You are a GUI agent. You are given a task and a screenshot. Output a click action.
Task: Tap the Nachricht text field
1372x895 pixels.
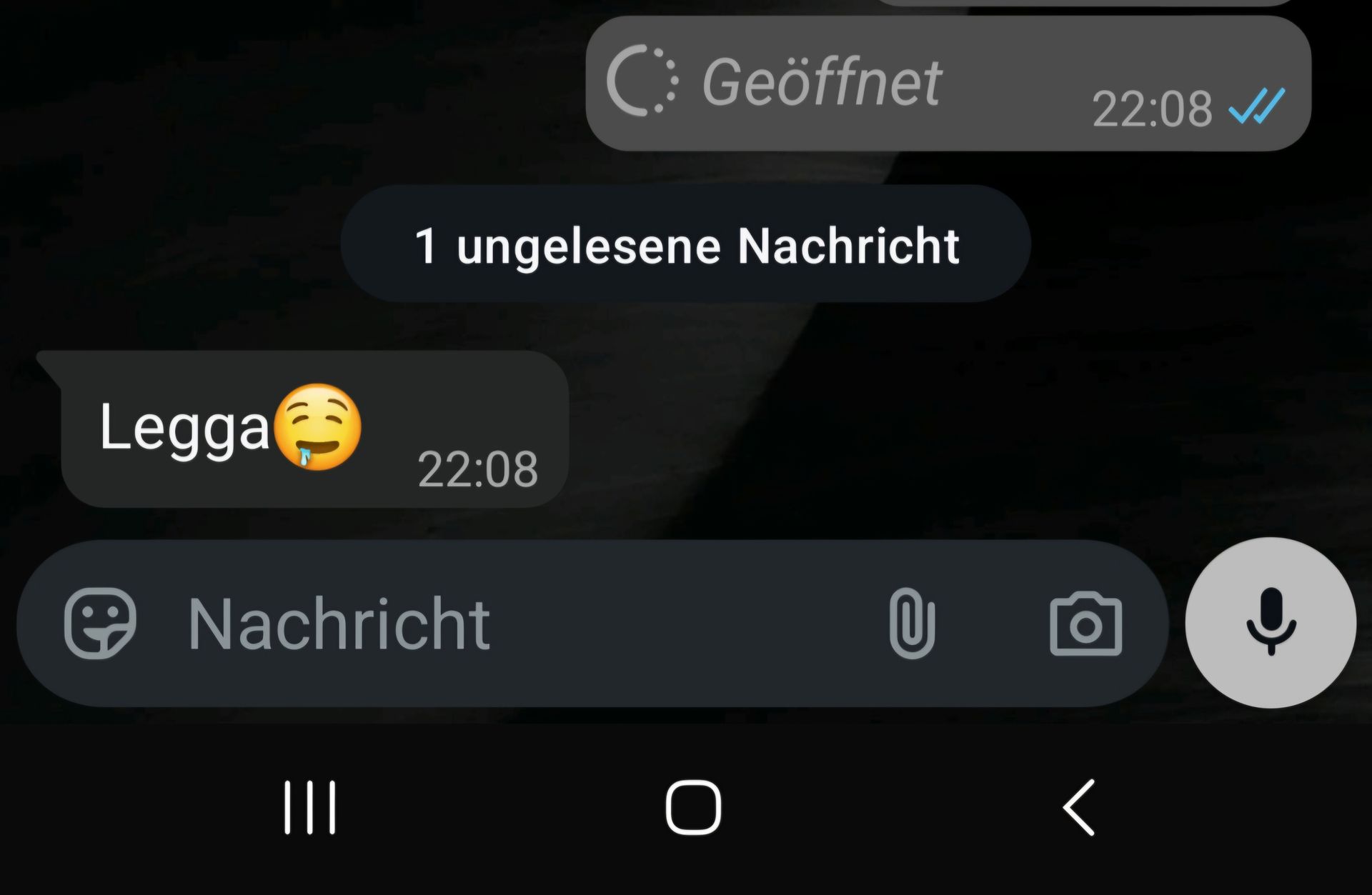(x=500, y=624)
